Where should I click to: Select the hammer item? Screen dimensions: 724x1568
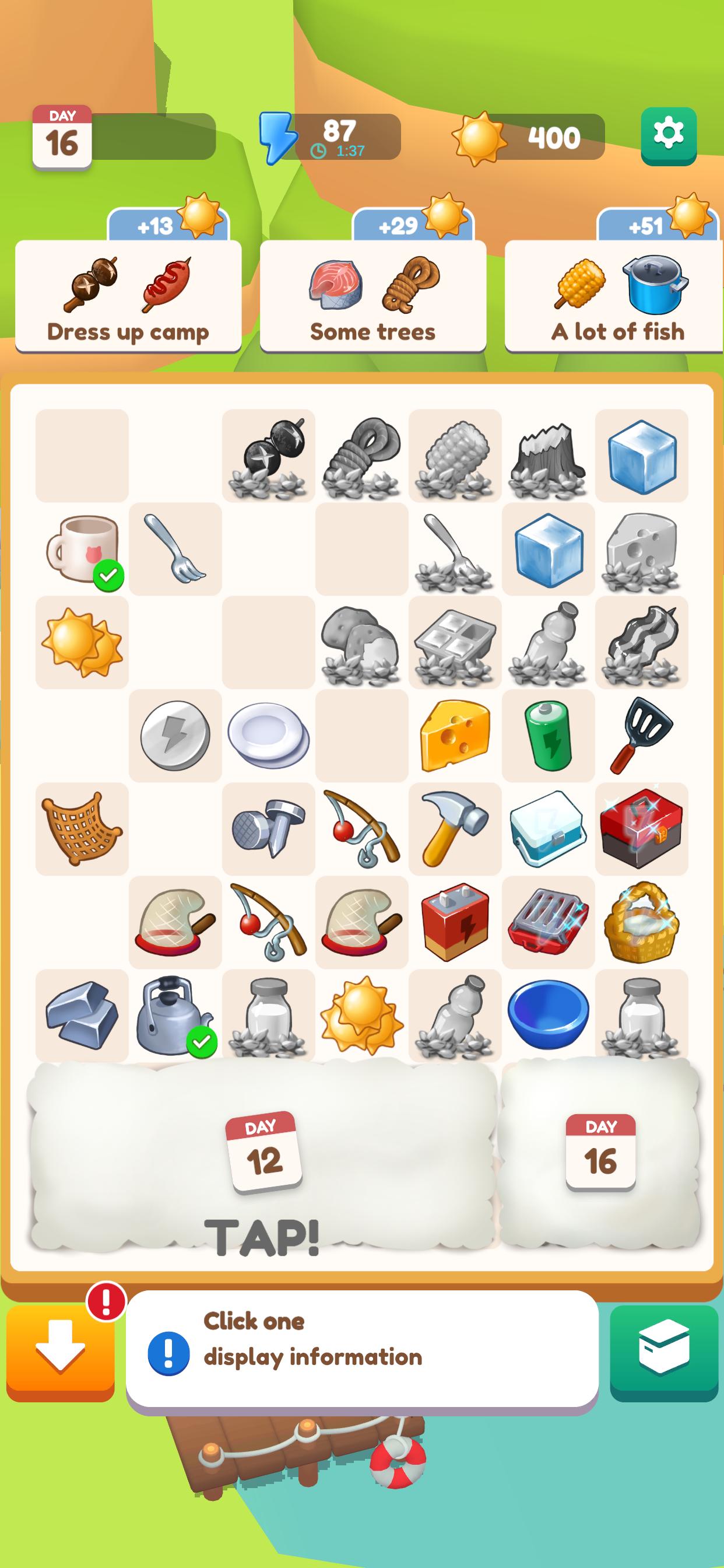pyautogui.click(x=455, y=828)
